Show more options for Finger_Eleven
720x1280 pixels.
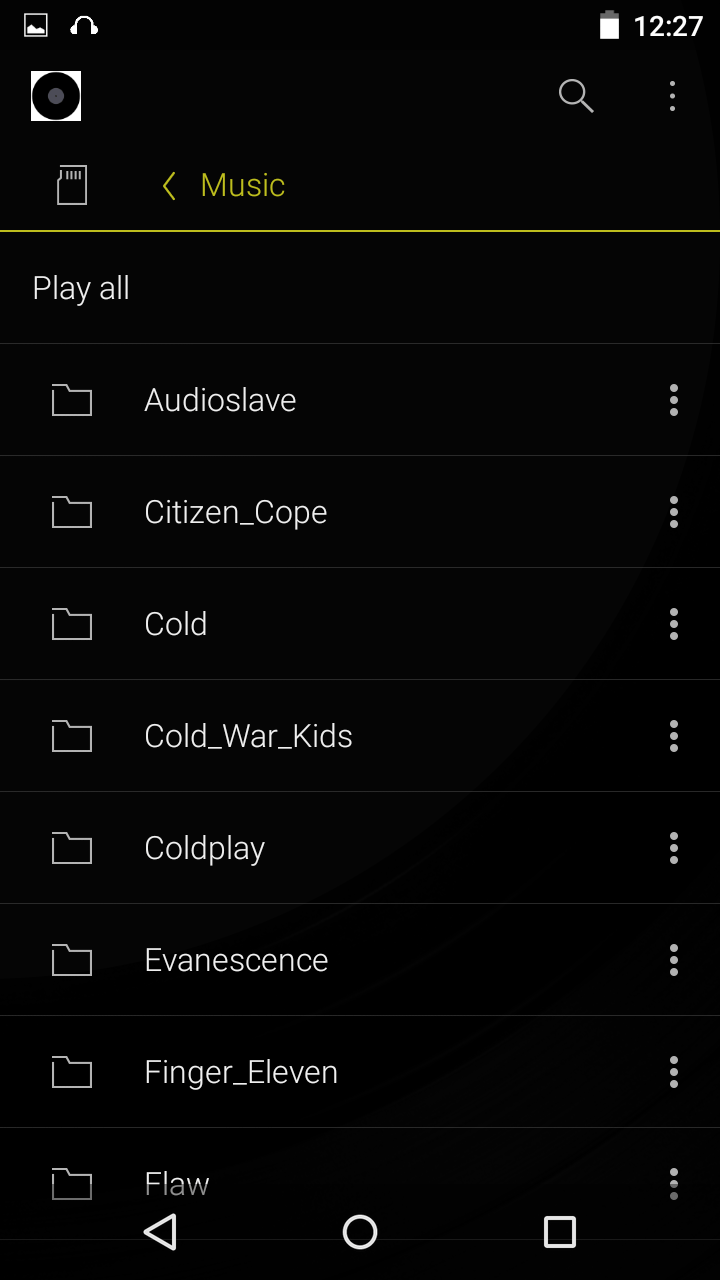674,1072
